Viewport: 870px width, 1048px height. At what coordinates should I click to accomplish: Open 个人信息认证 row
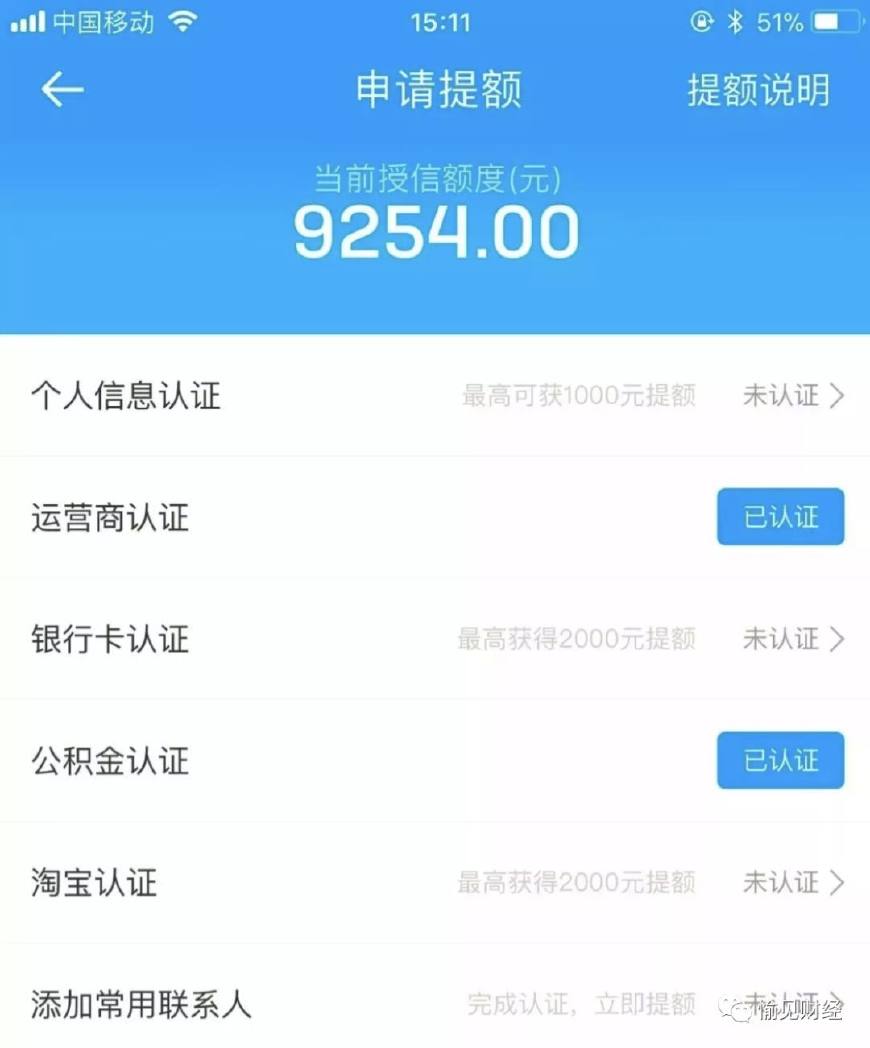coord(435,395)
